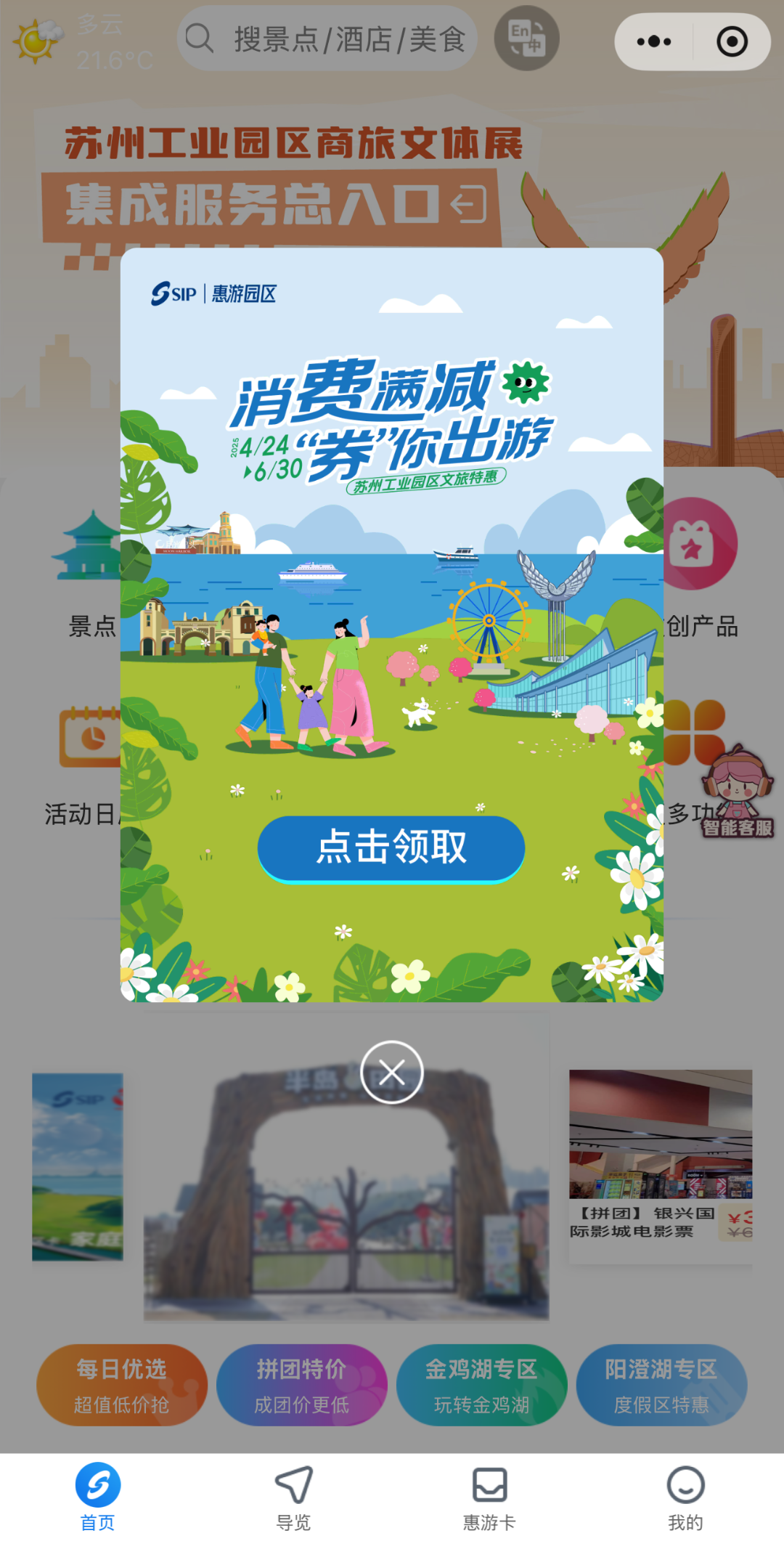Go to the 我的 tab
This screenshot has height=1565, width=784.
pos(685,1497)
